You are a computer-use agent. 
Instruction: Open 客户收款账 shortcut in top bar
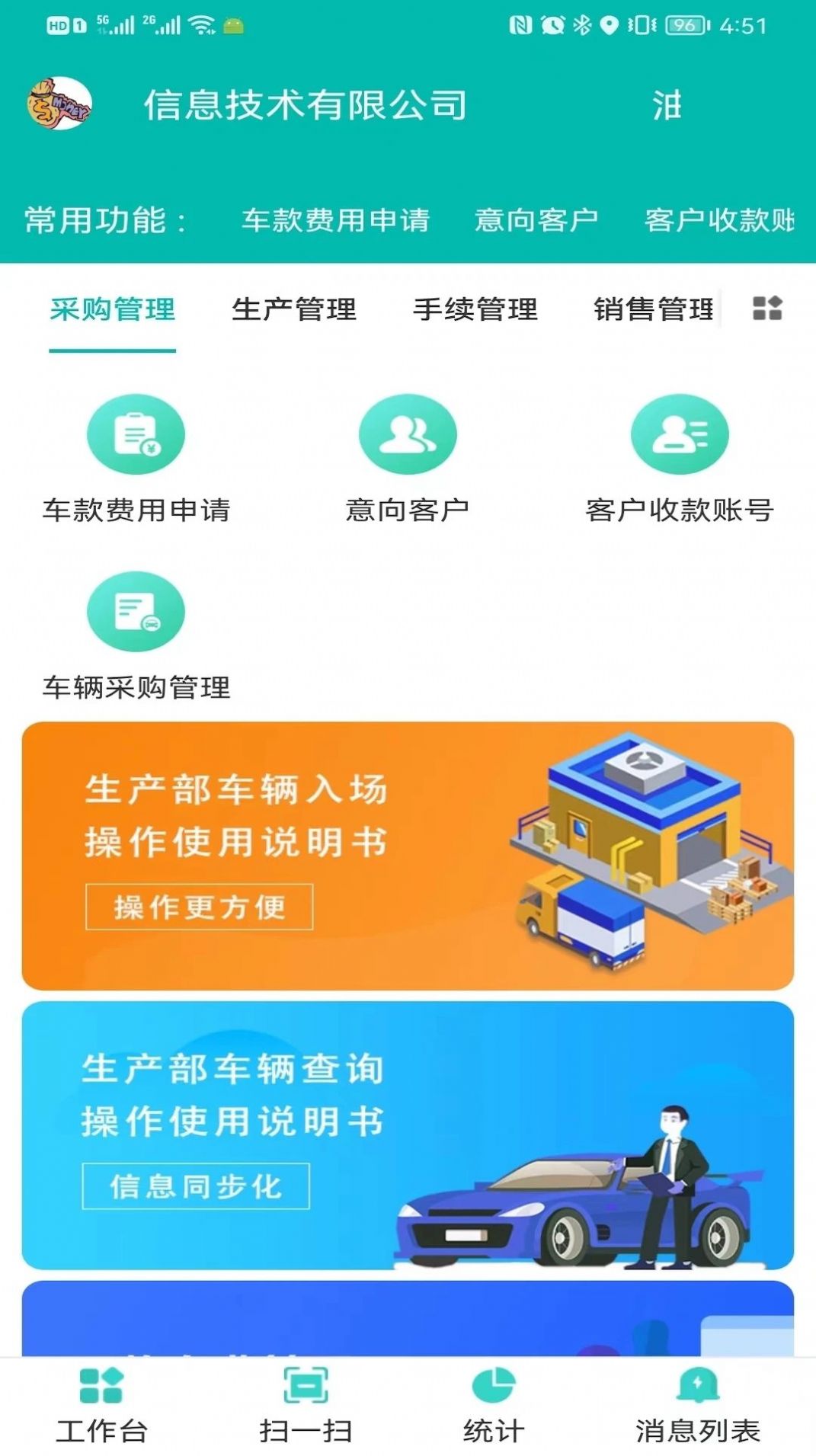pos(719,219)
